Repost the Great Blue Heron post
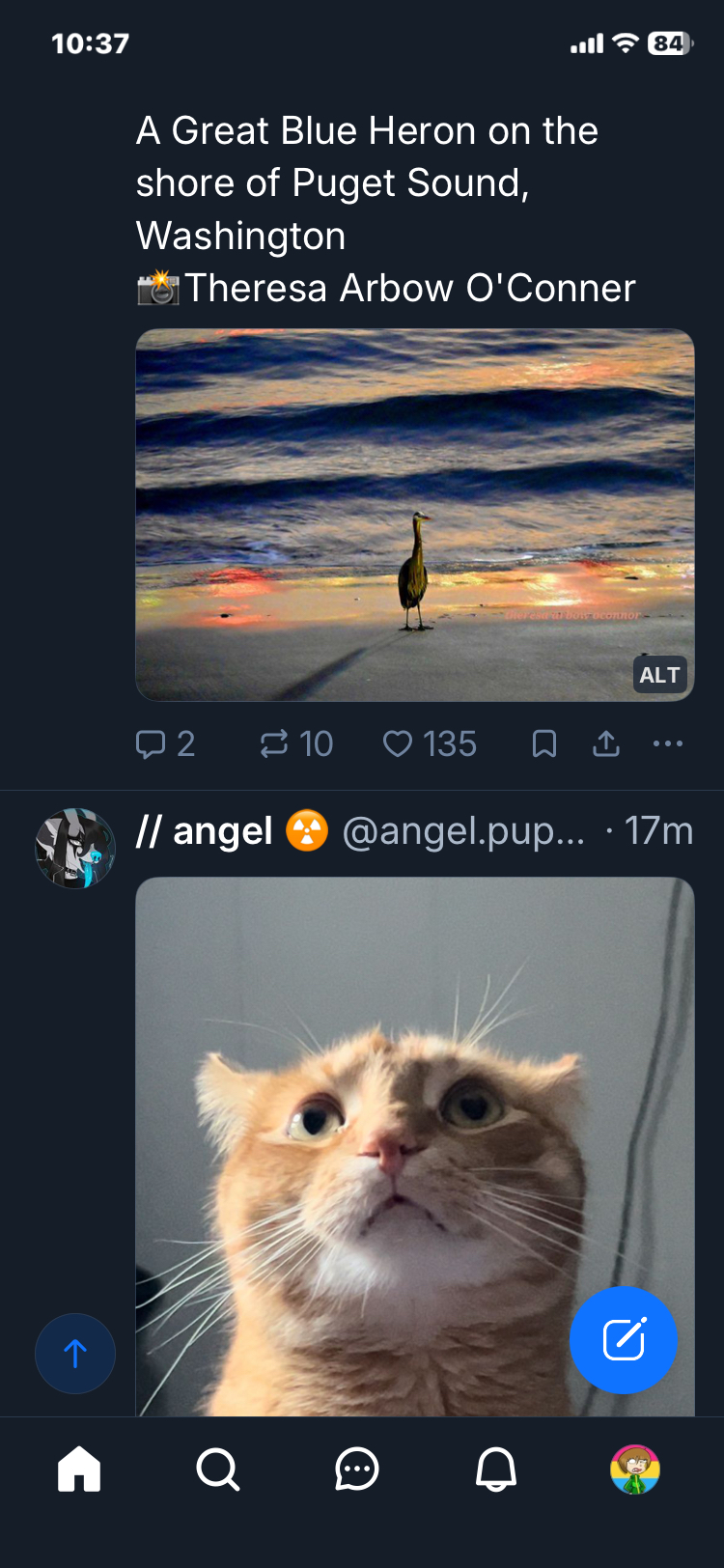 (295, 744)
